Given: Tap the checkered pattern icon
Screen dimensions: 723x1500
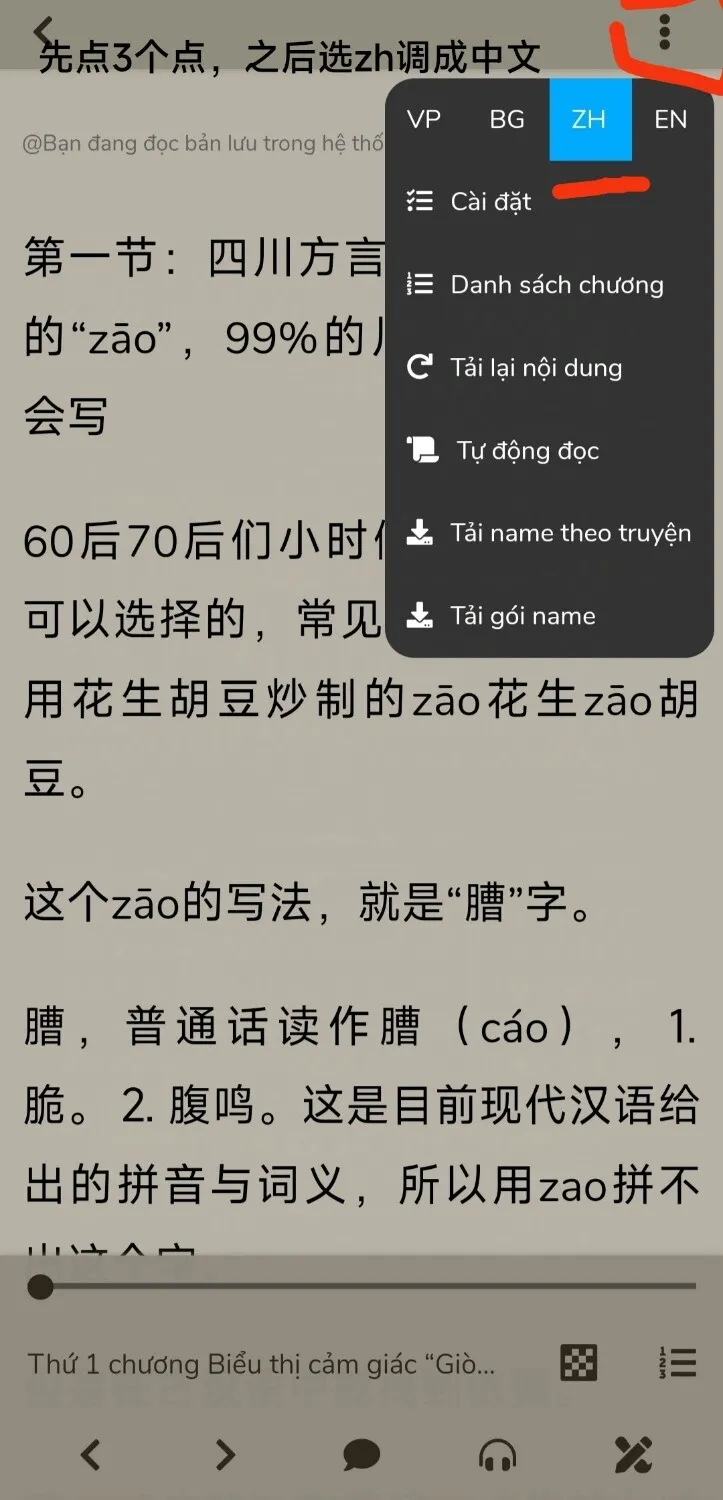Looking at the screenshot, I should (579, 1363).
